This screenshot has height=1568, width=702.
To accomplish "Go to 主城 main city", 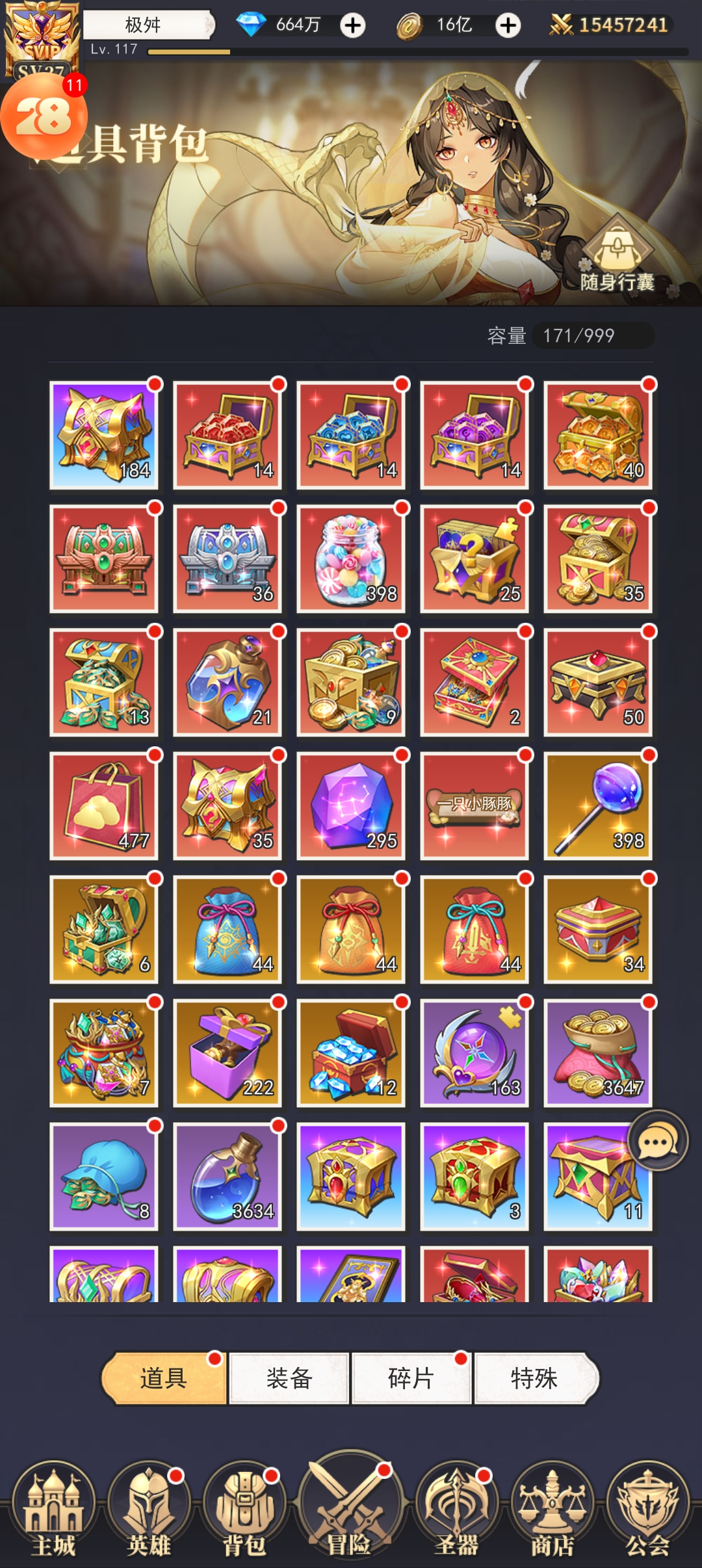I will coord(54,1509).
